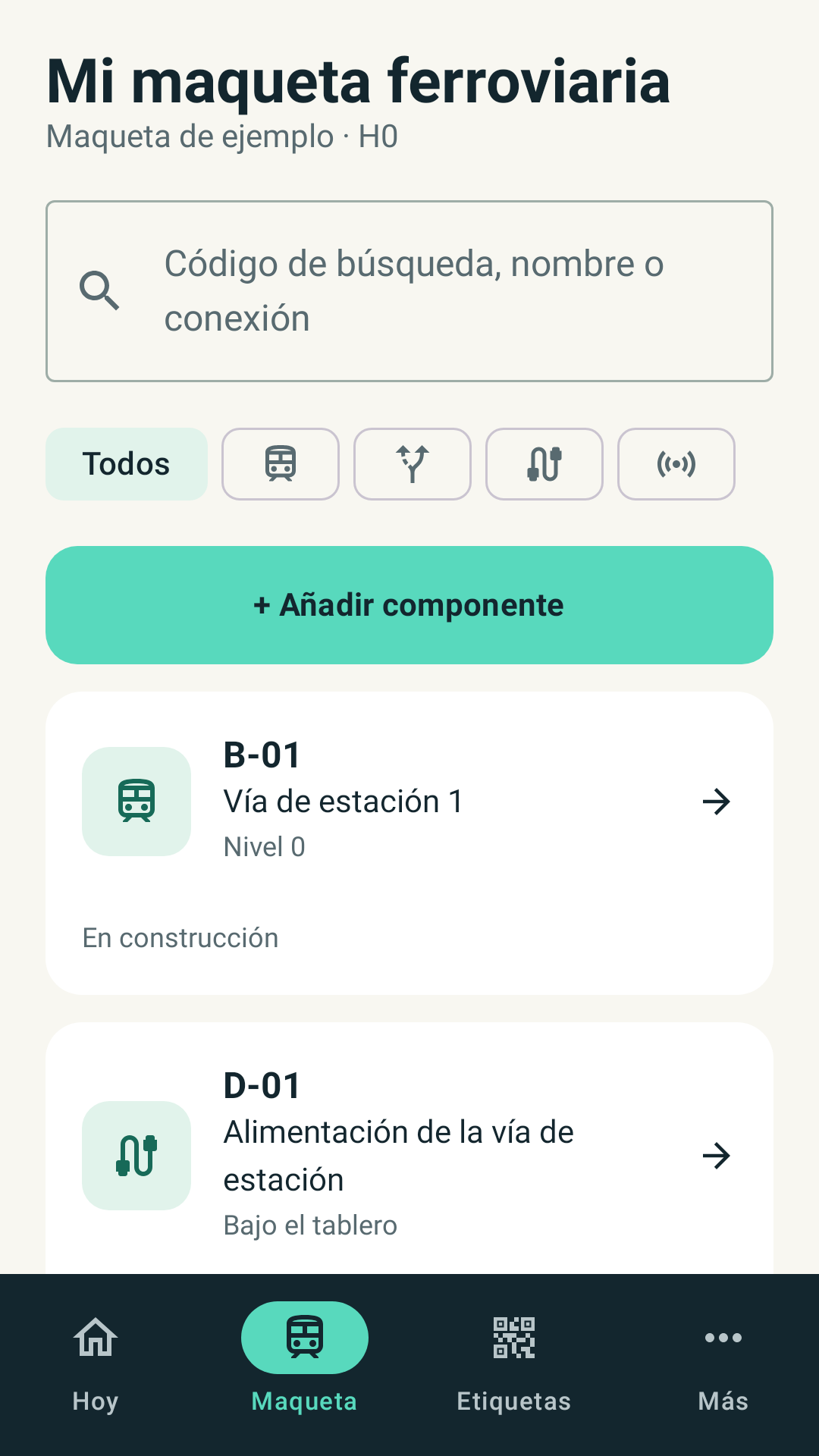Focus the search field for code or name
Screen dimensions: 819x1456
409,291
